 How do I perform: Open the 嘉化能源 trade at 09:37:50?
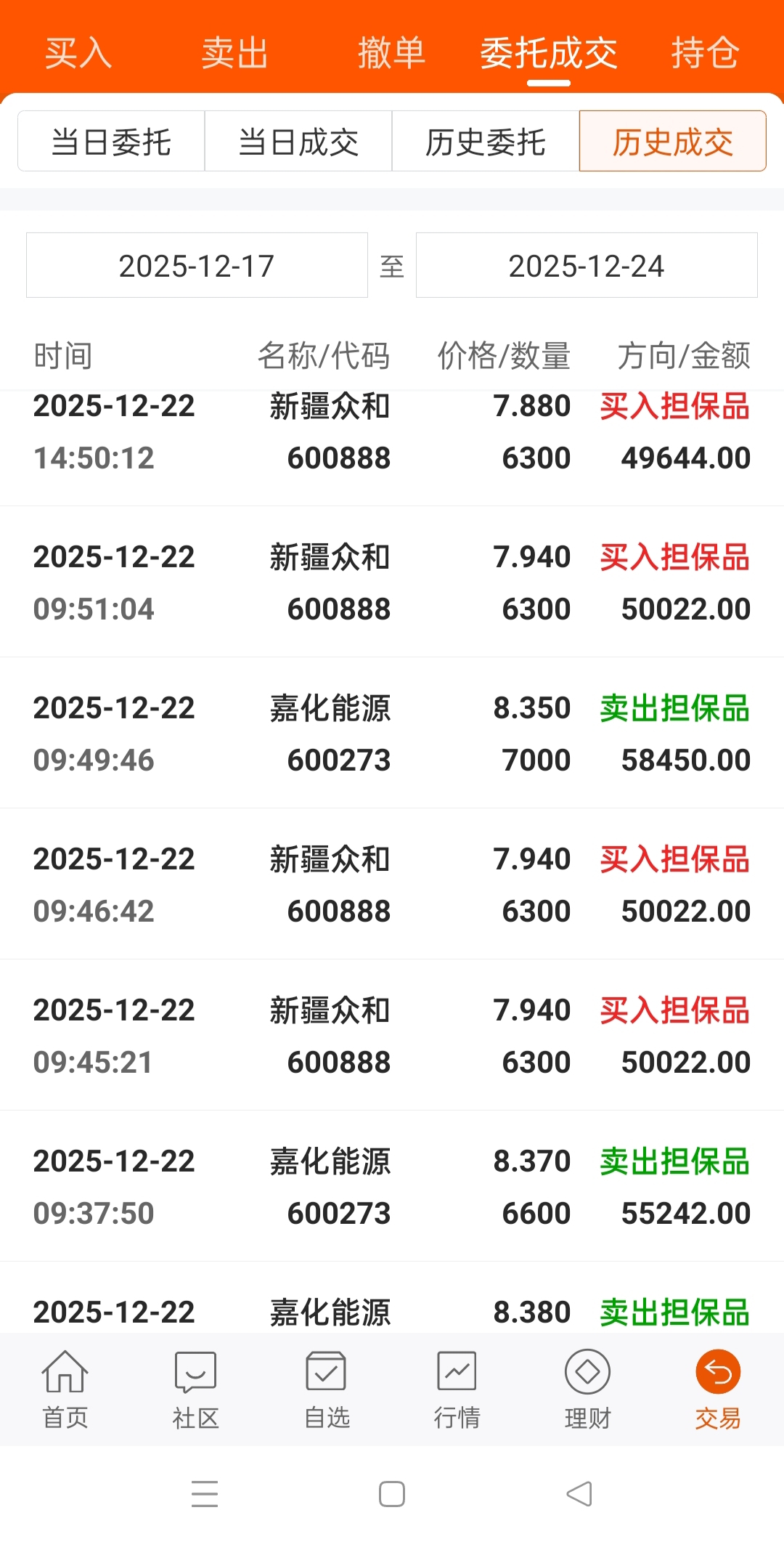392,1187
